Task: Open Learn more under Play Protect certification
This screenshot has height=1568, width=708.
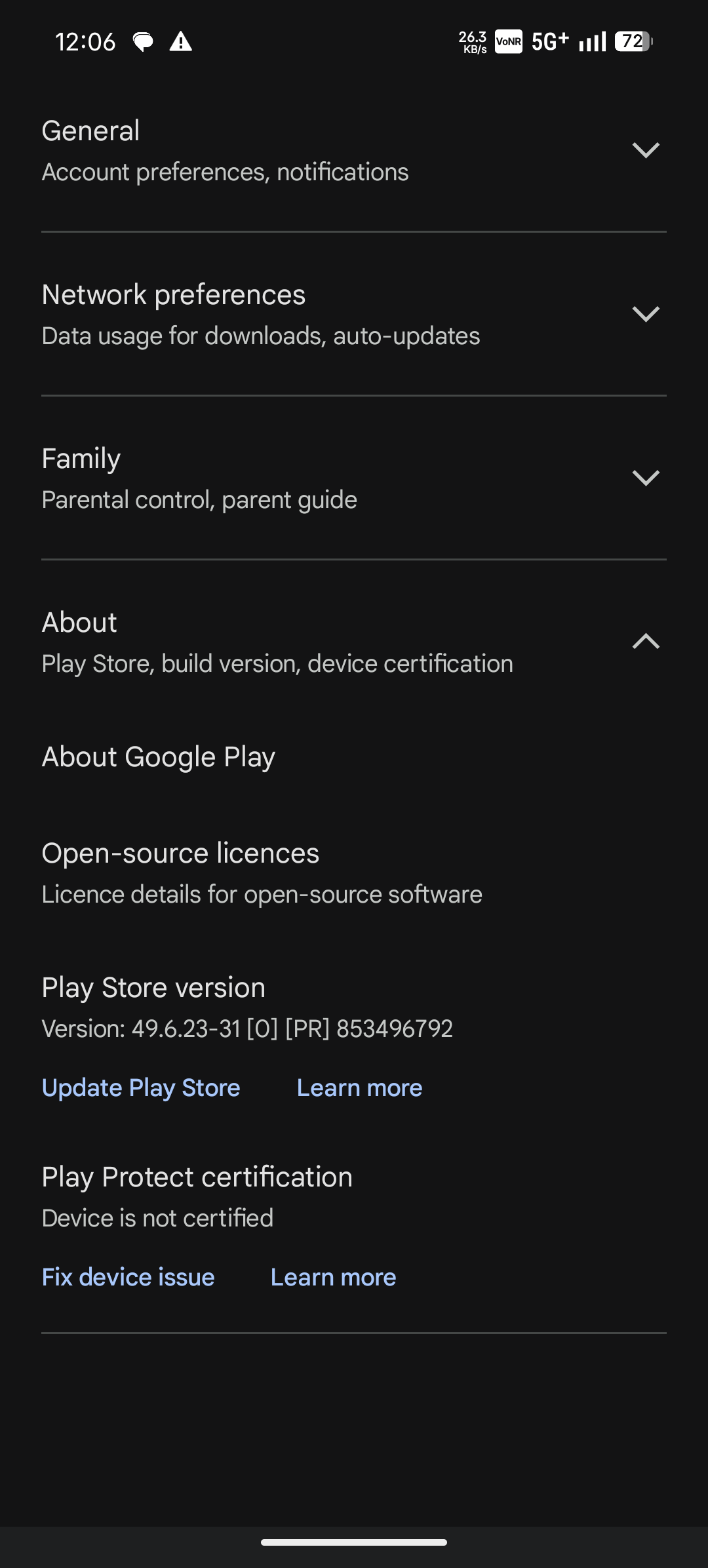Action: point(333,1278)
